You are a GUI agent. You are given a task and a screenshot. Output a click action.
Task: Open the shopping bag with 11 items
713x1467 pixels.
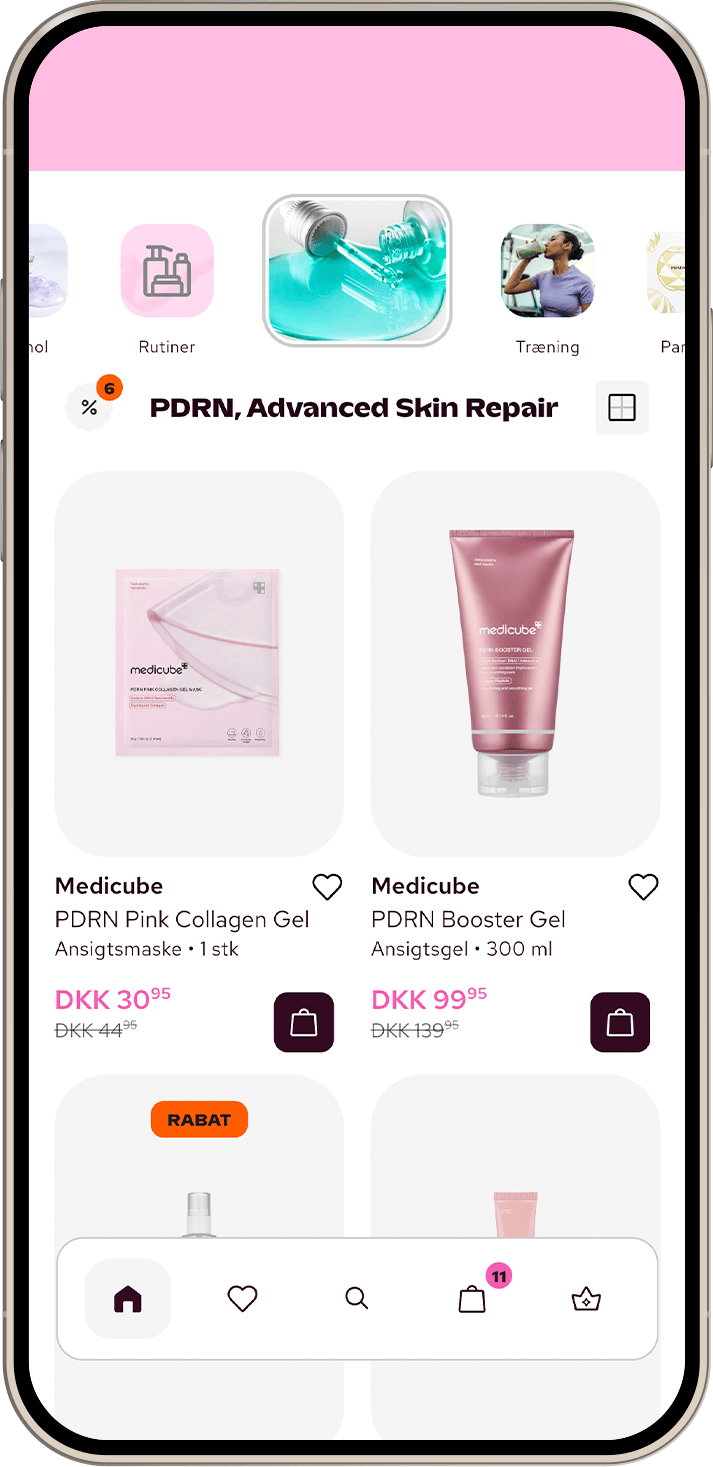point(472,1299)
